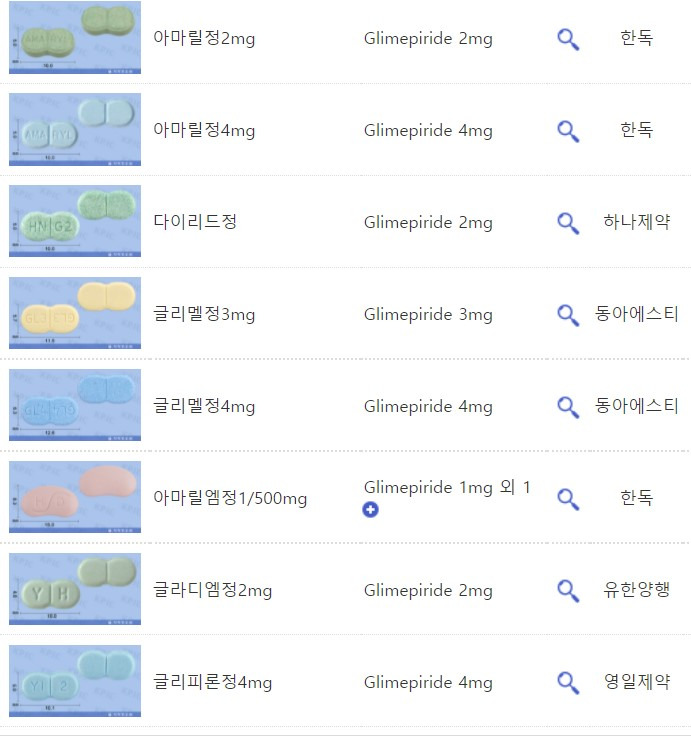Viewport: 691px width, 737px height.
Task: Open details magnifier for 글리피론정4mg
Action: coord(567,683)
